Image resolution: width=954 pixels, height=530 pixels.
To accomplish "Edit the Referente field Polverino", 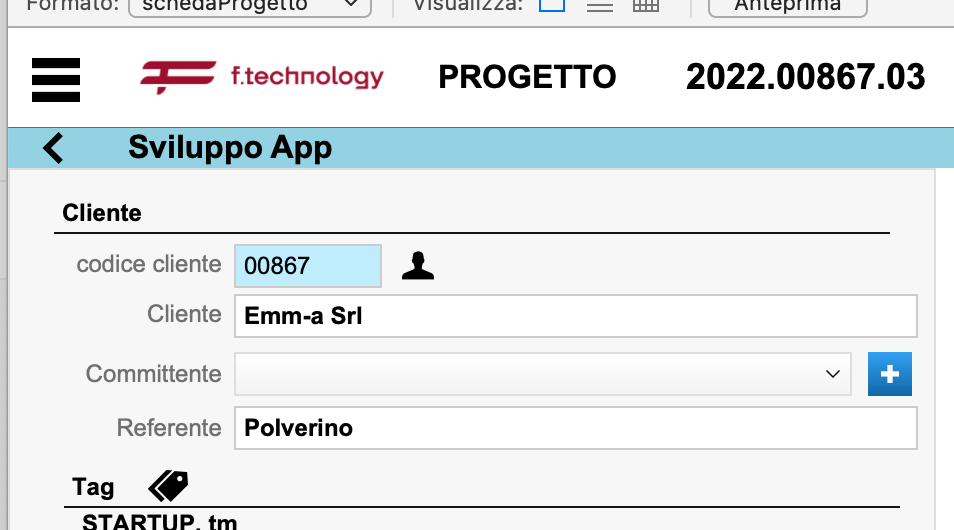I will tap(575, 428).
